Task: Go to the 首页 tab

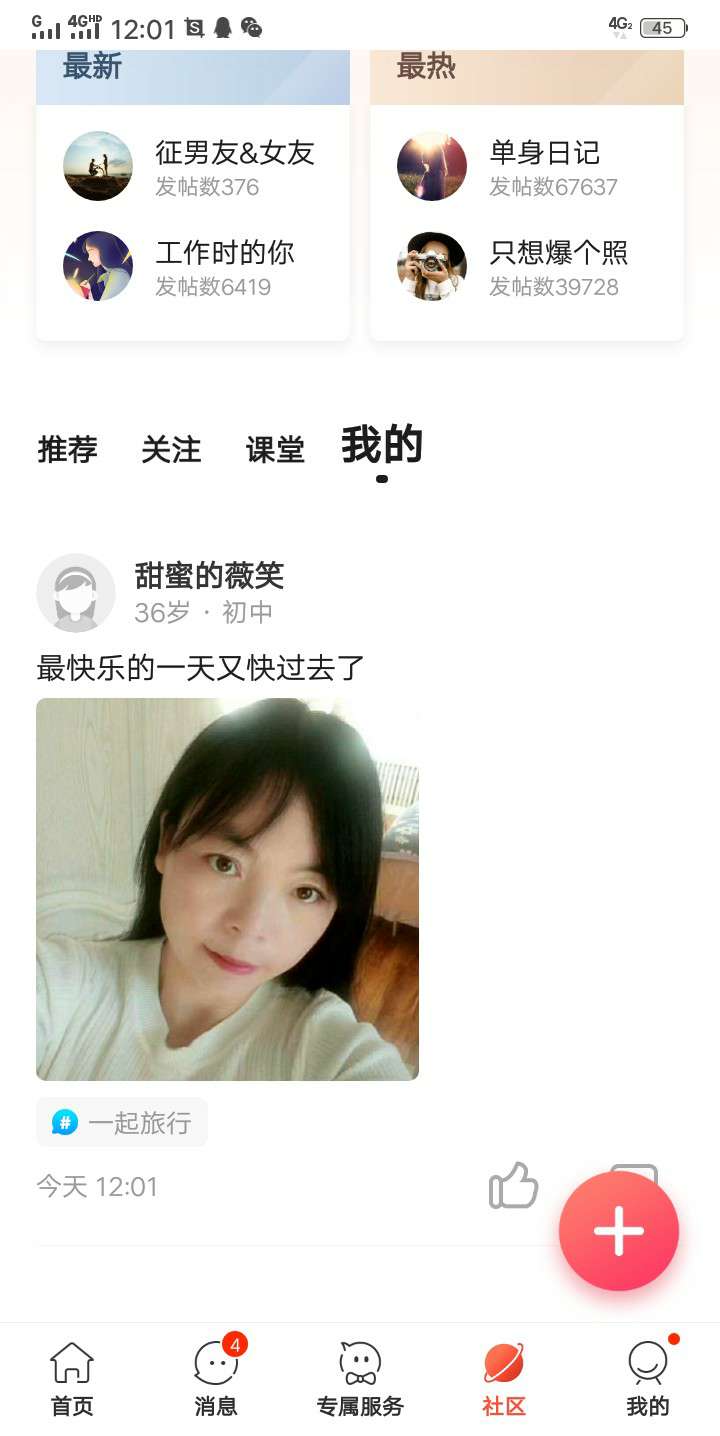Action: point(72,1380)
